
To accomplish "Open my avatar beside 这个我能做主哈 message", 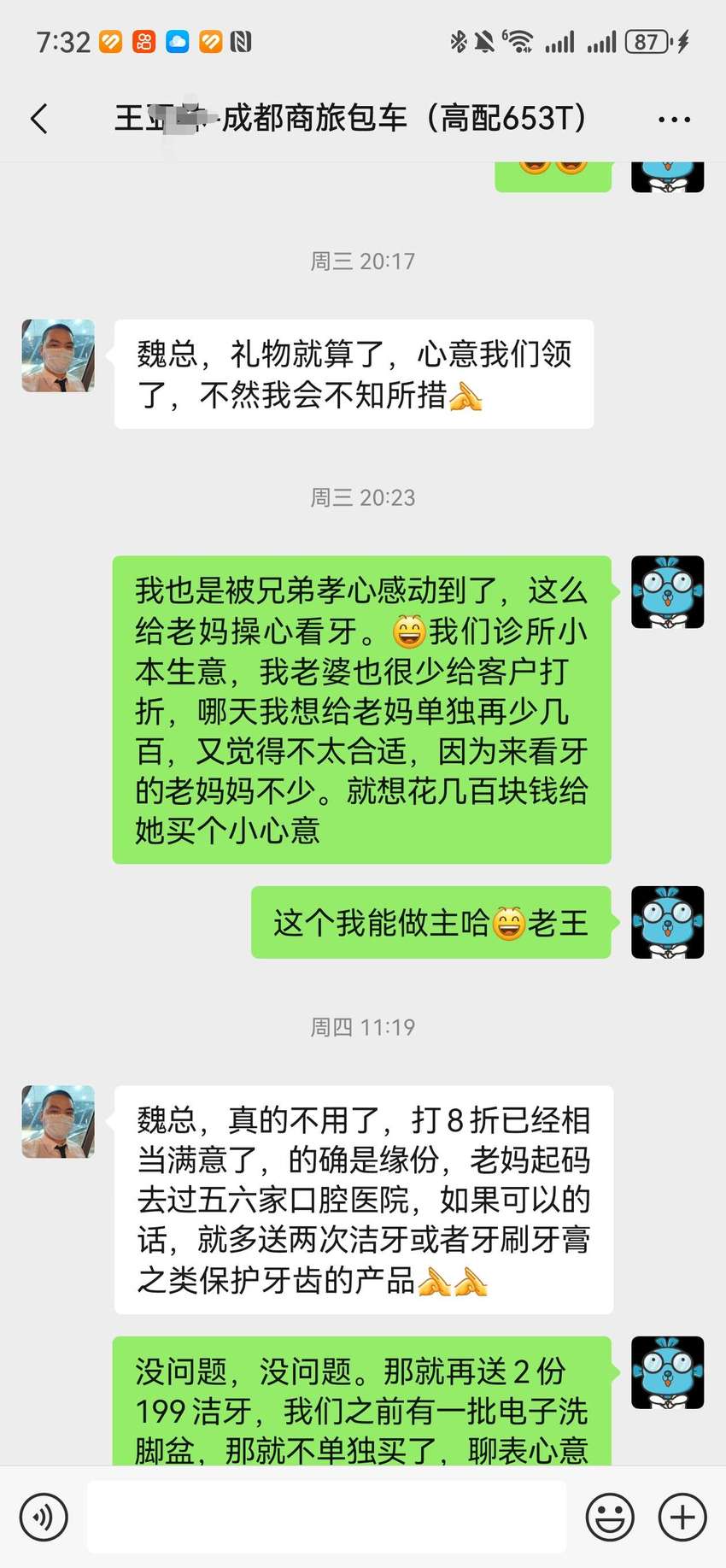I will pos(668,922).
